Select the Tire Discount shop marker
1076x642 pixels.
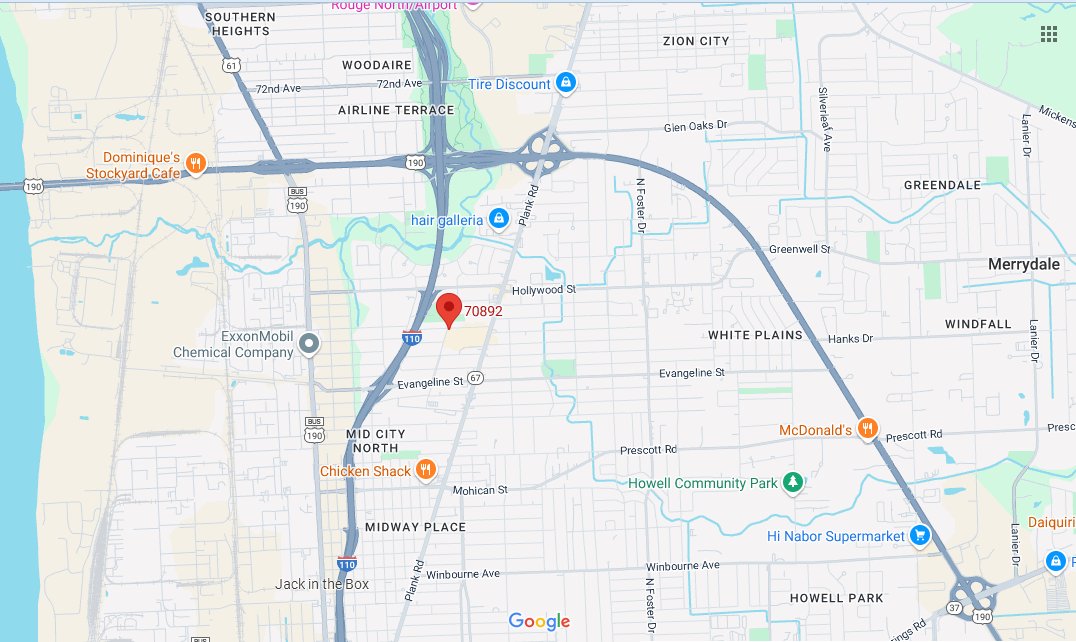(566, 83)
